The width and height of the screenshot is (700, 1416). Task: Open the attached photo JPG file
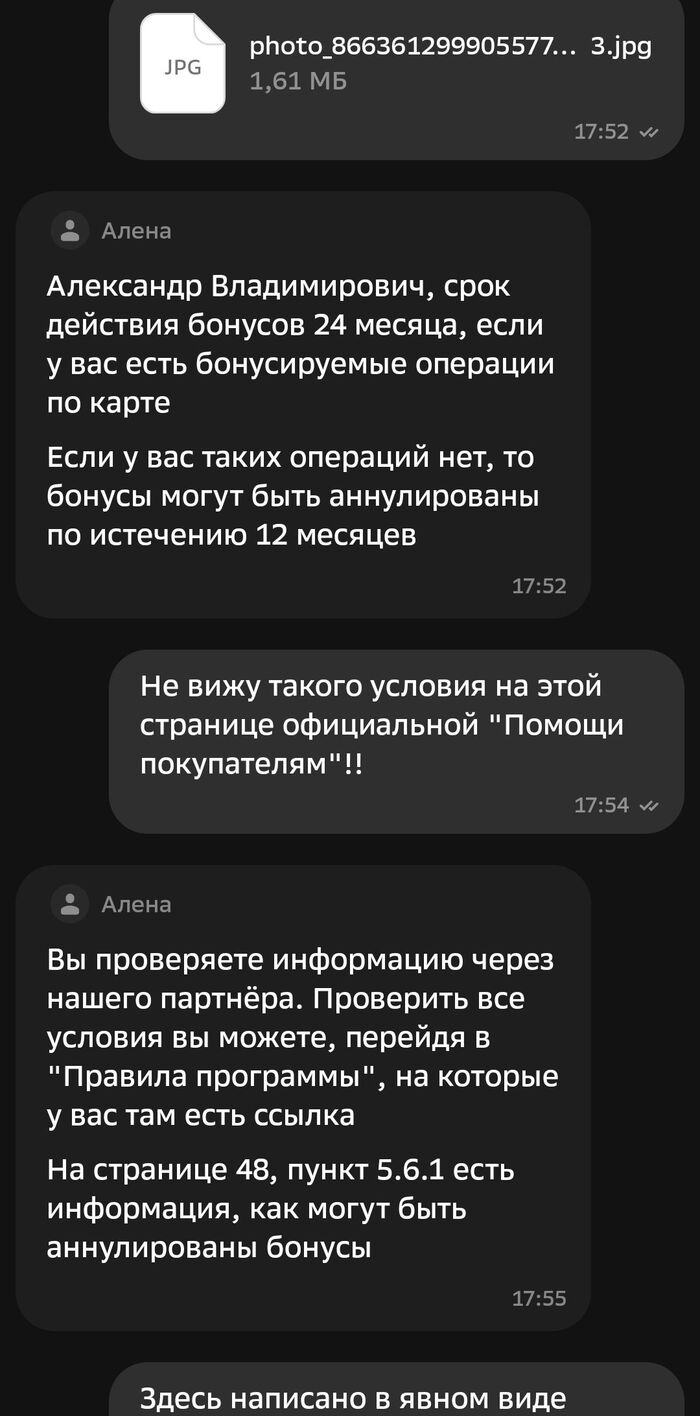[x=183, y=64]
